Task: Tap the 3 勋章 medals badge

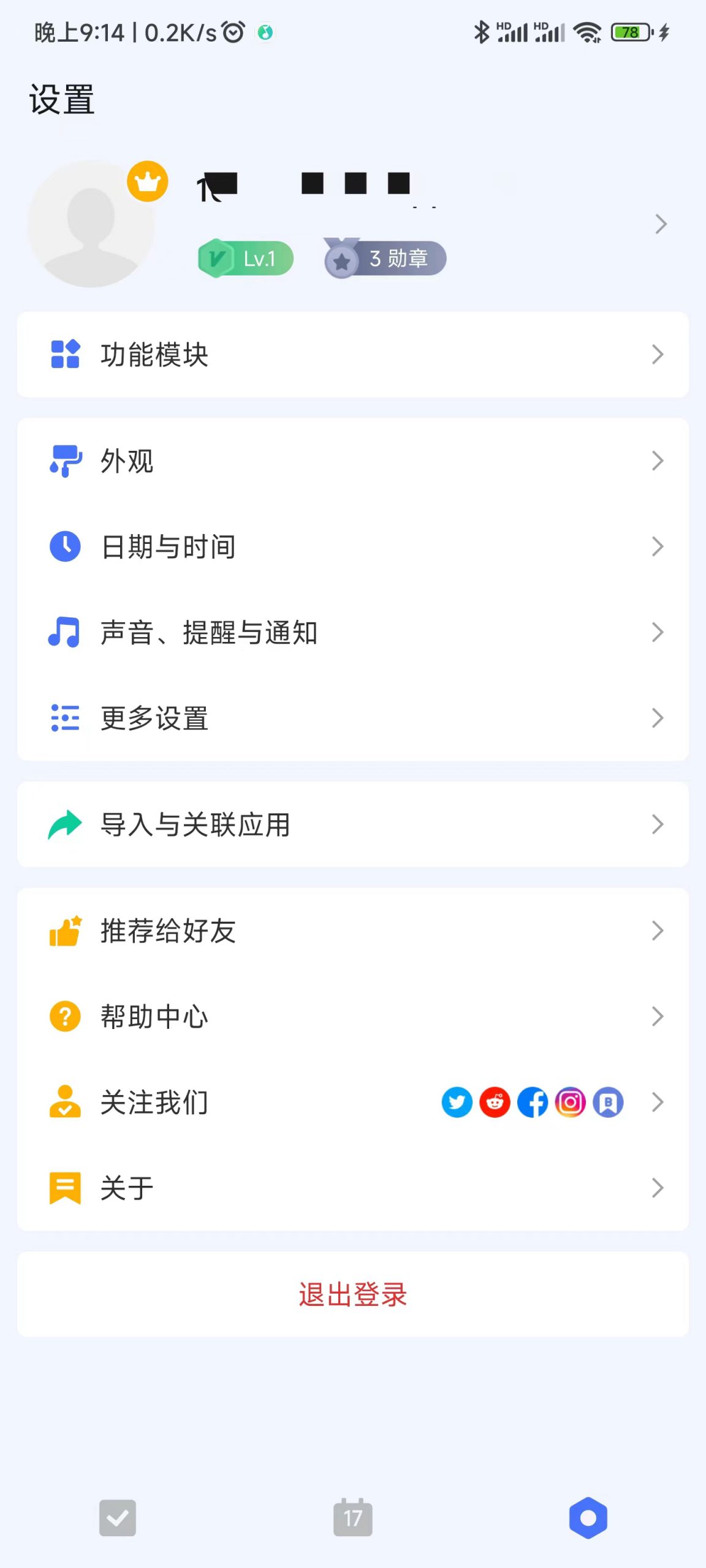Action: tap(384, 258)
